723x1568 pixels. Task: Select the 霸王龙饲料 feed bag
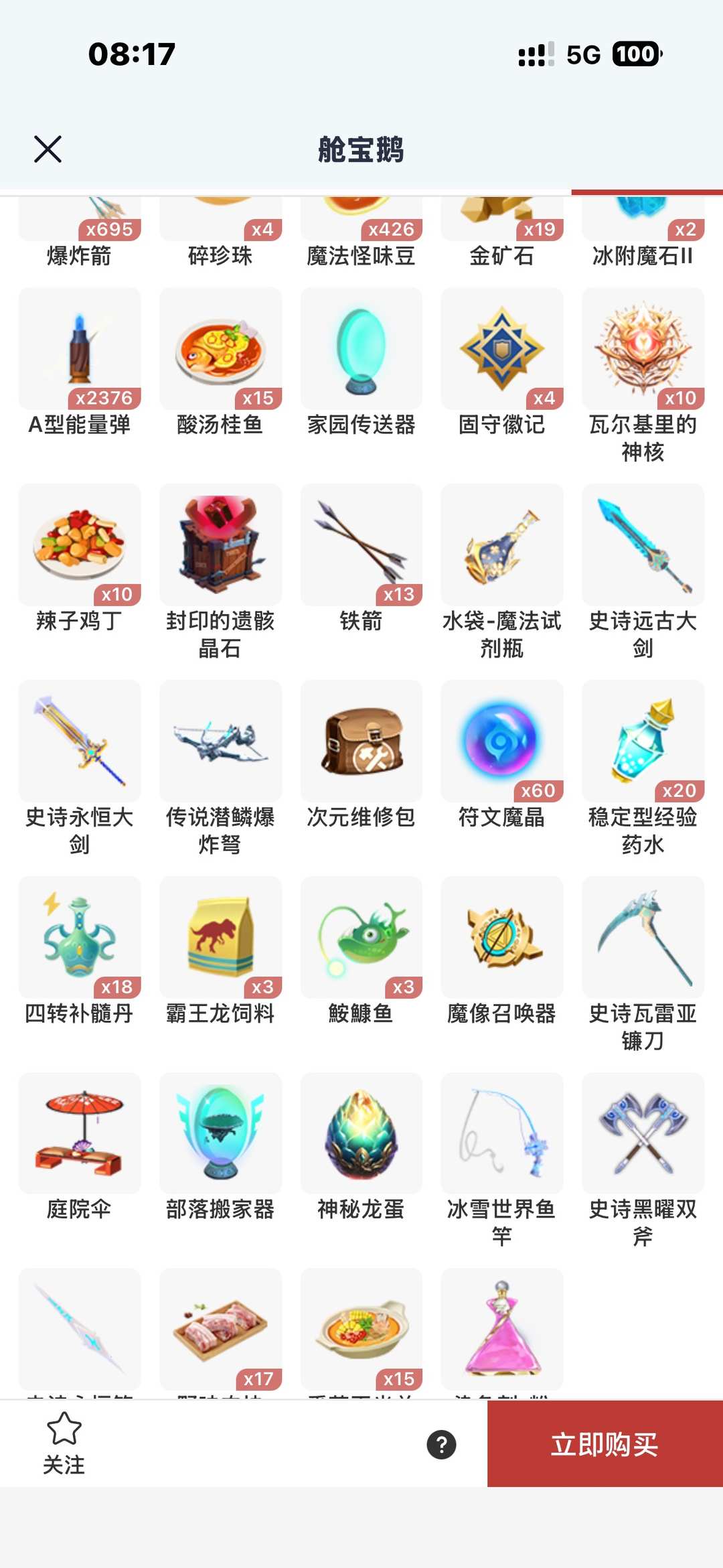tap(221, 937)
